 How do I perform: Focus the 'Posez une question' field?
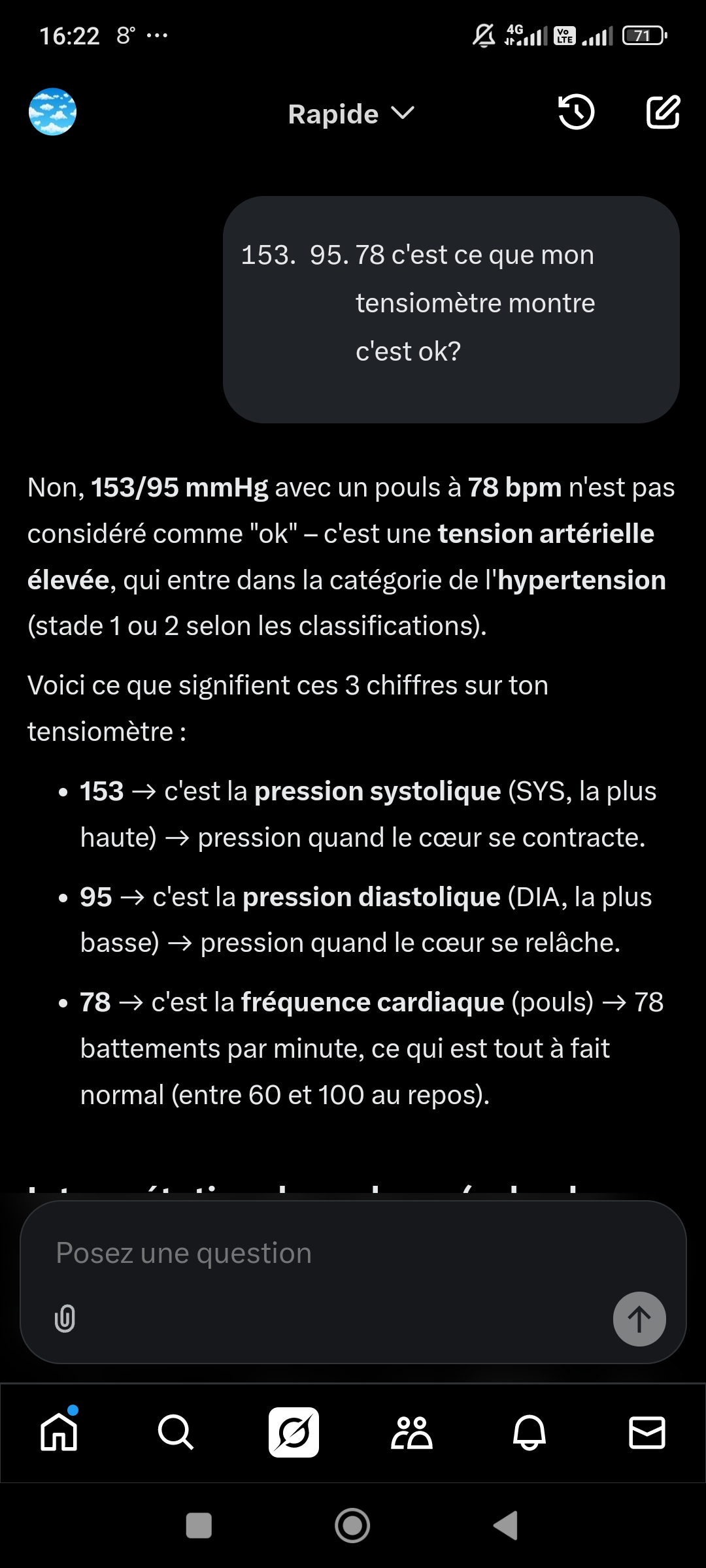(327, 1253)
